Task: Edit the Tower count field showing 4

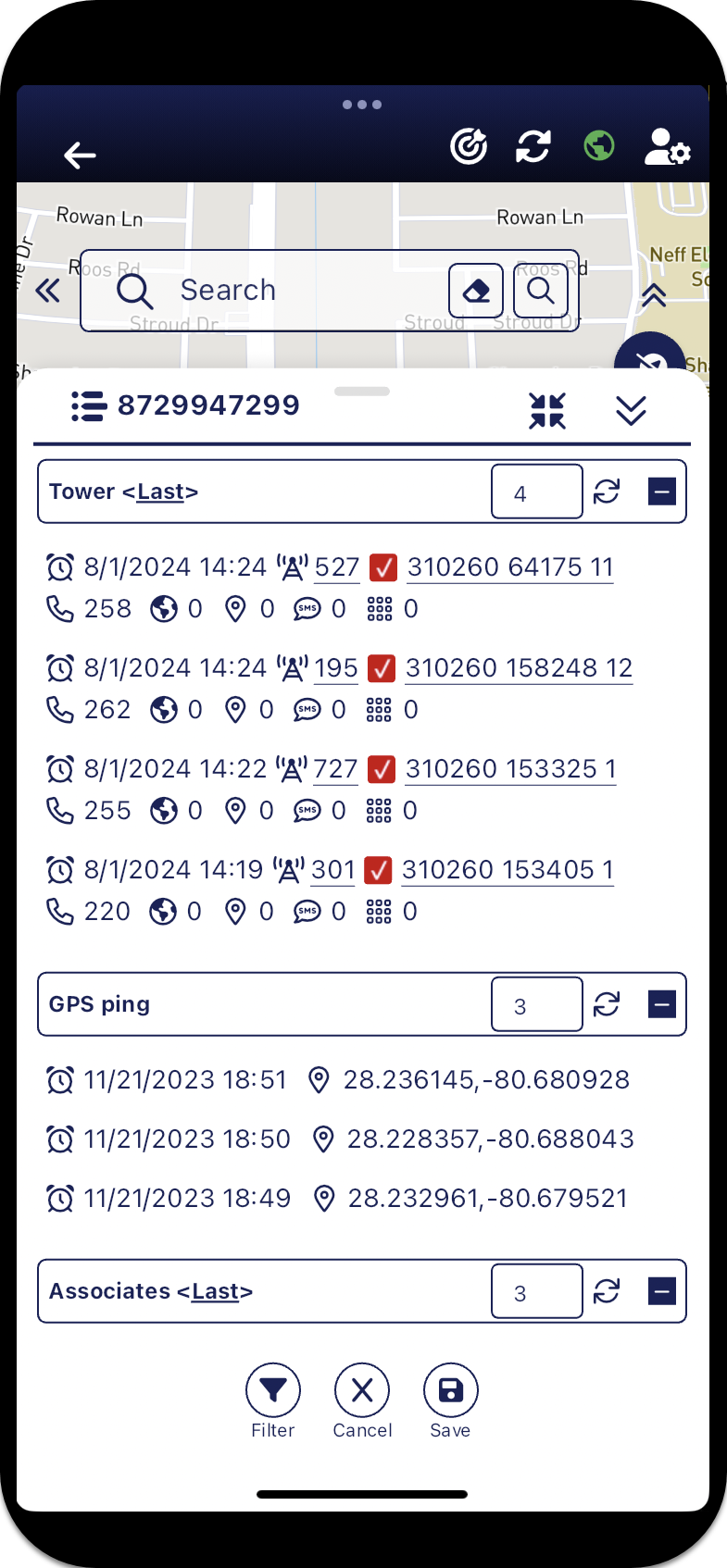Action: pos(536,492)
